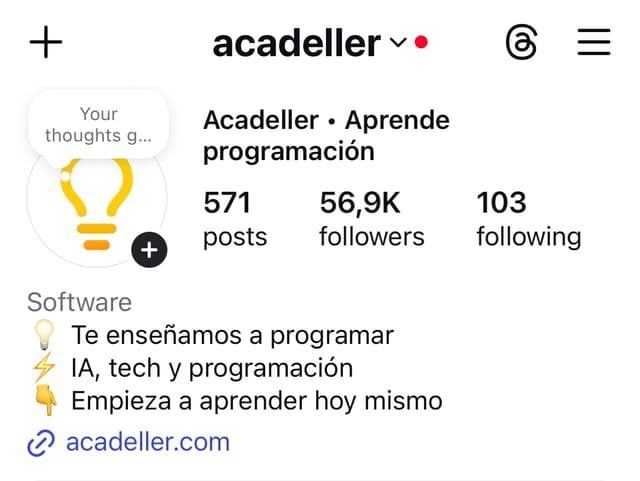Add a story via the profile picture plus
Image resolution: width=640 pixels, height=481 pixels.
[x=149, y=250]
